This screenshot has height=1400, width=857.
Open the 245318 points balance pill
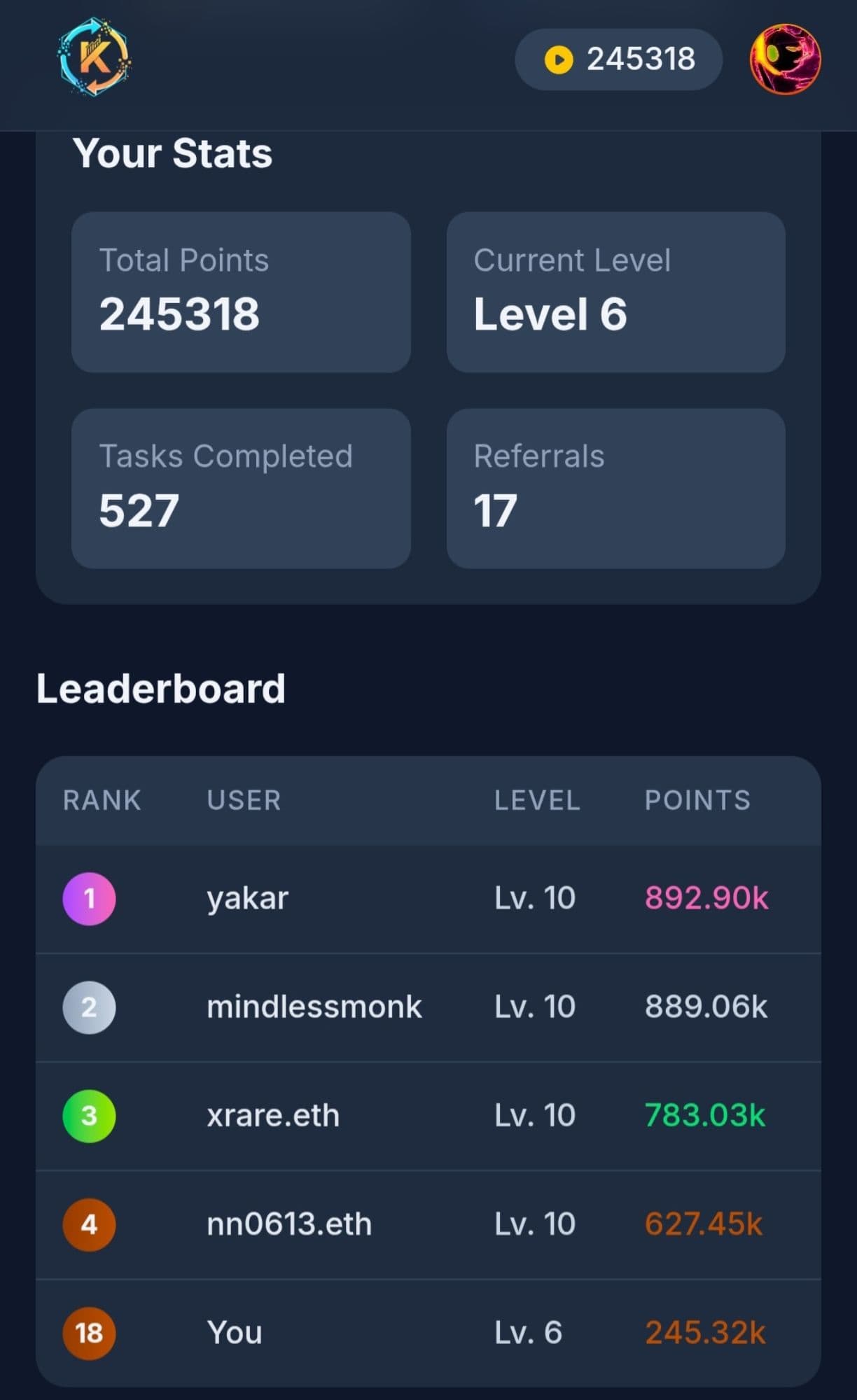pyautogui.click(x=619, y=59)
